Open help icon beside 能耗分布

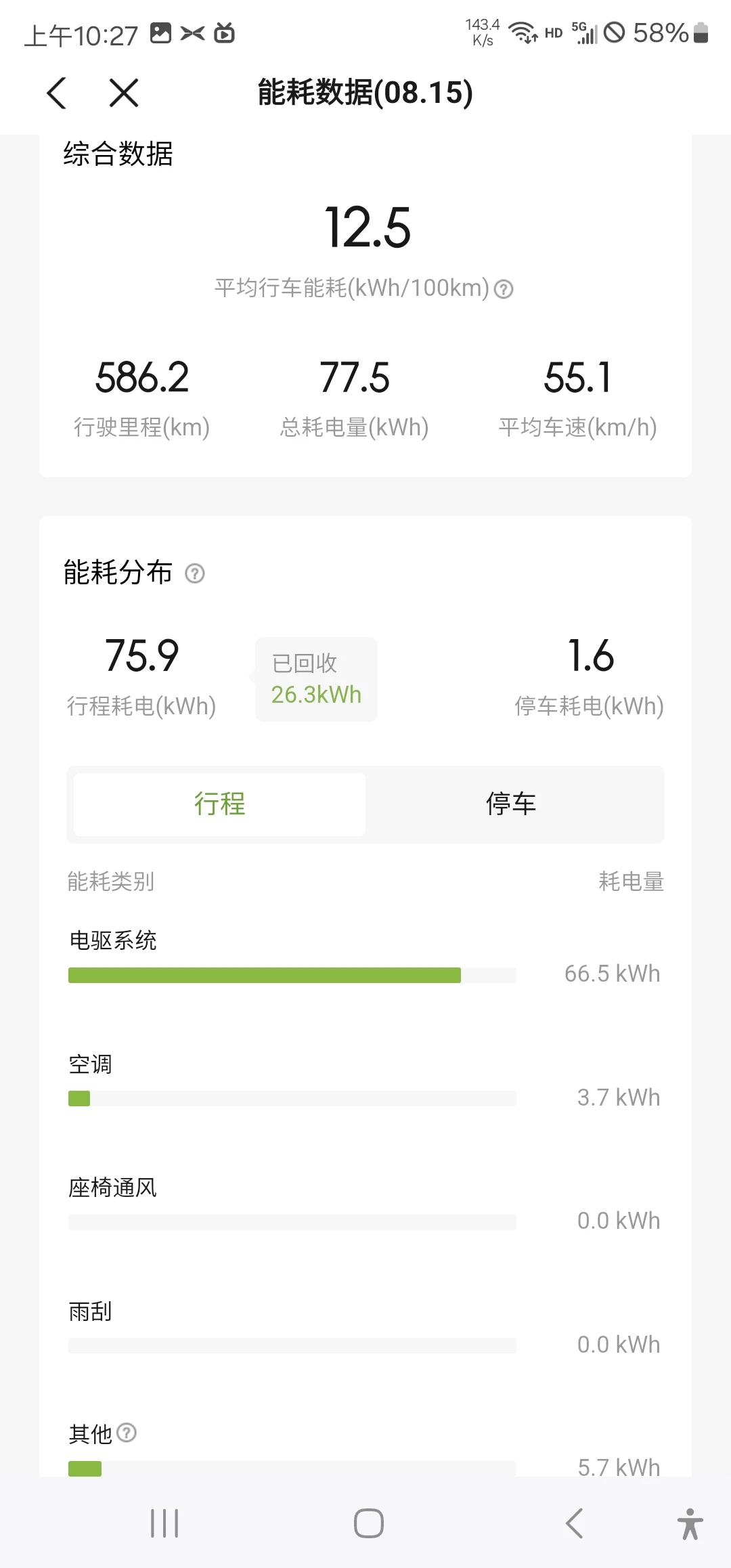pyautogui.click(x=195, y=573)
